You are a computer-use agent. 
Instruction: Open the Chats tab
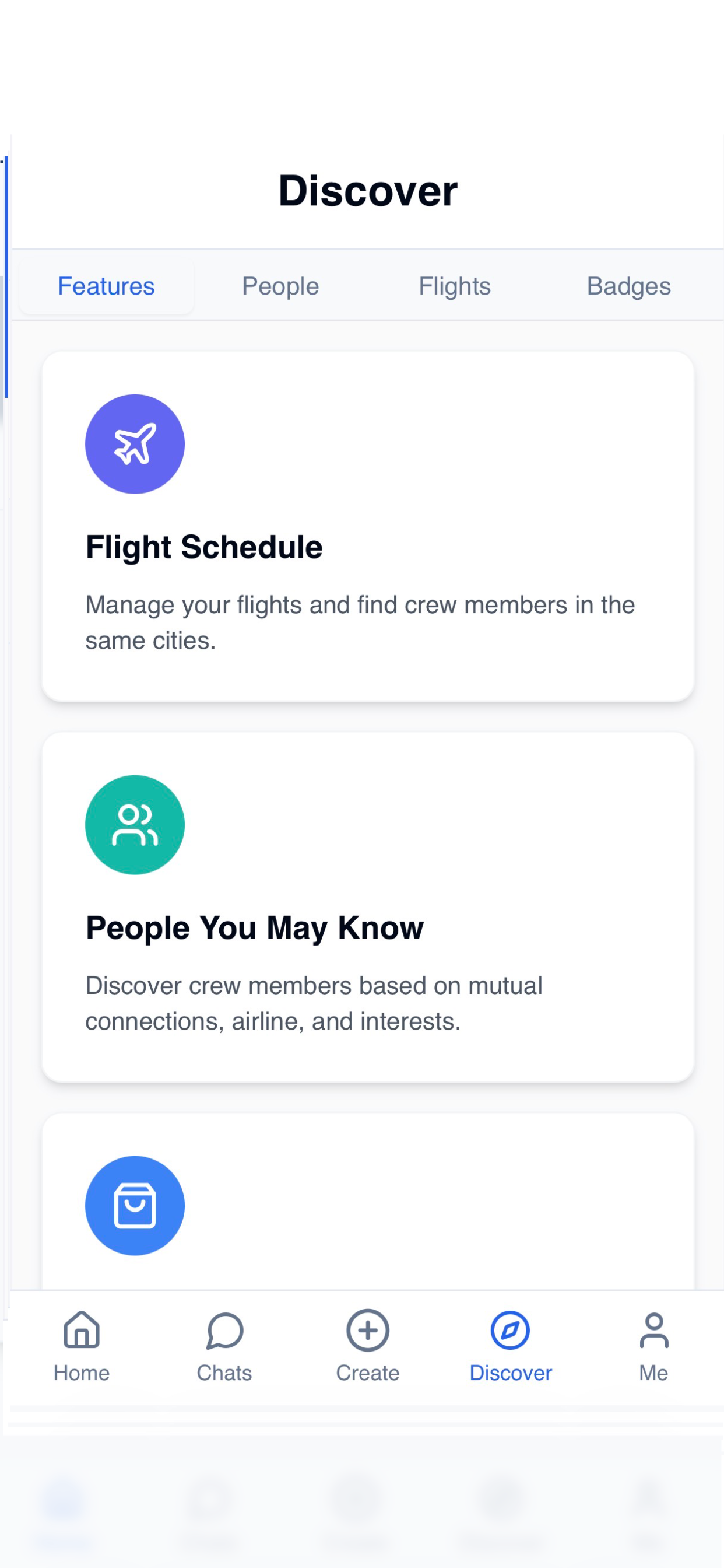(x=224, y=1346)
